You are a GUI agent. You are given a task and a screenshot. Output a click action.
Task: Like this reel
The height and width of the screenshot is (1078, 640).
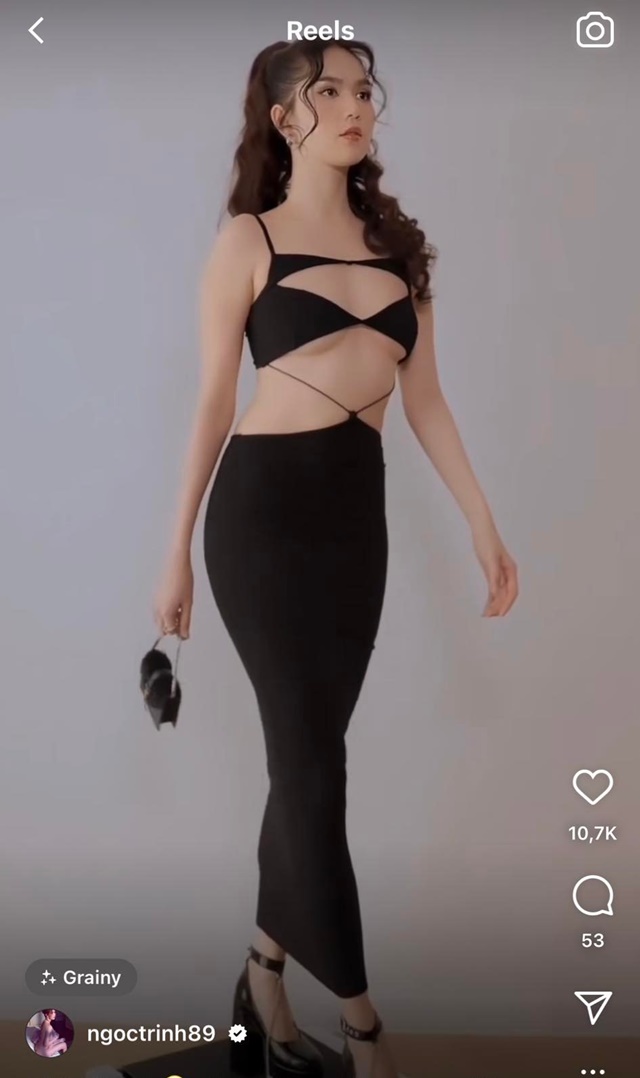592,788
